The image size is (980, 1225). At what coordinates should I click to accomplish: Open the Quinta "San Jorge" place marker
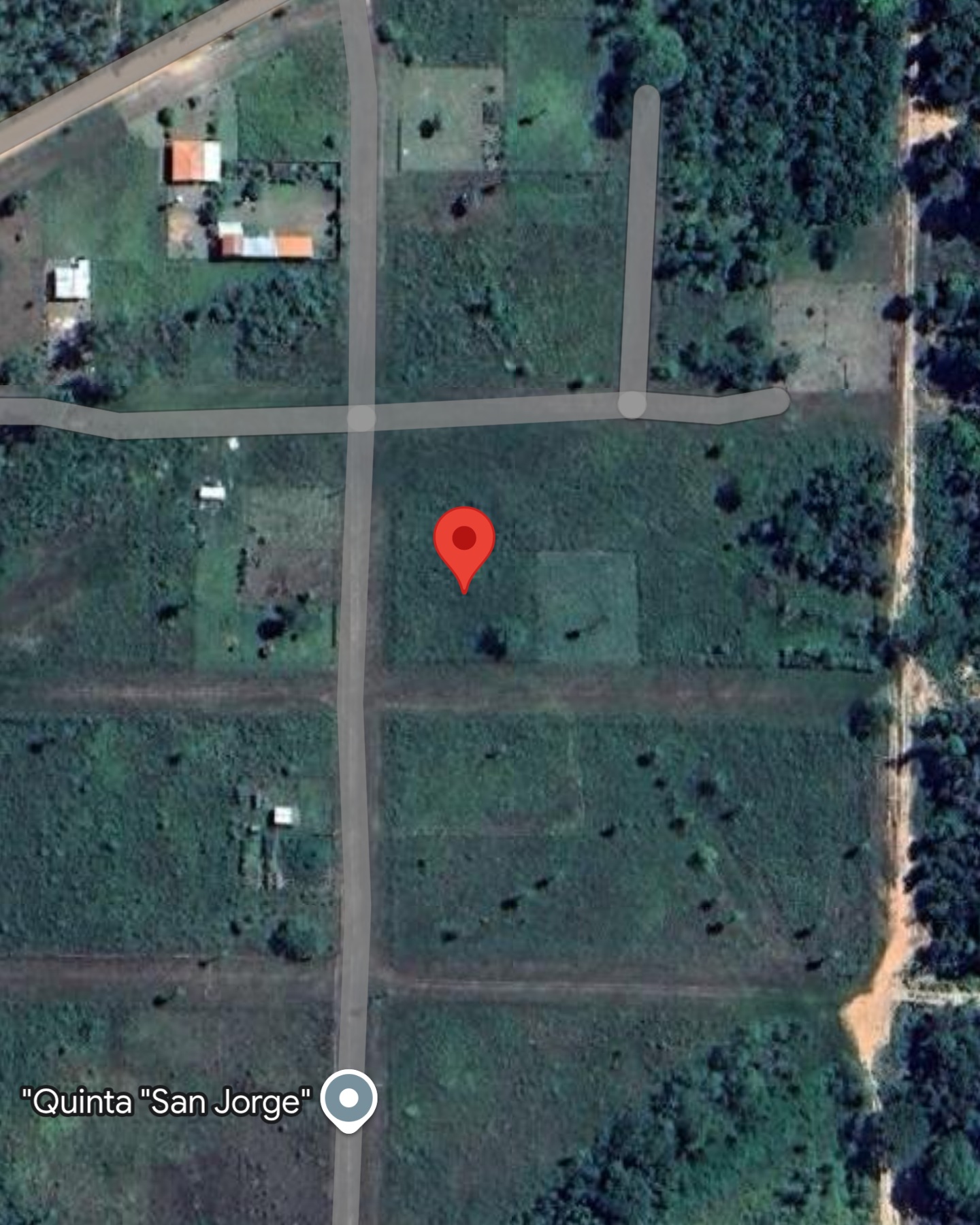[348, 1098]
